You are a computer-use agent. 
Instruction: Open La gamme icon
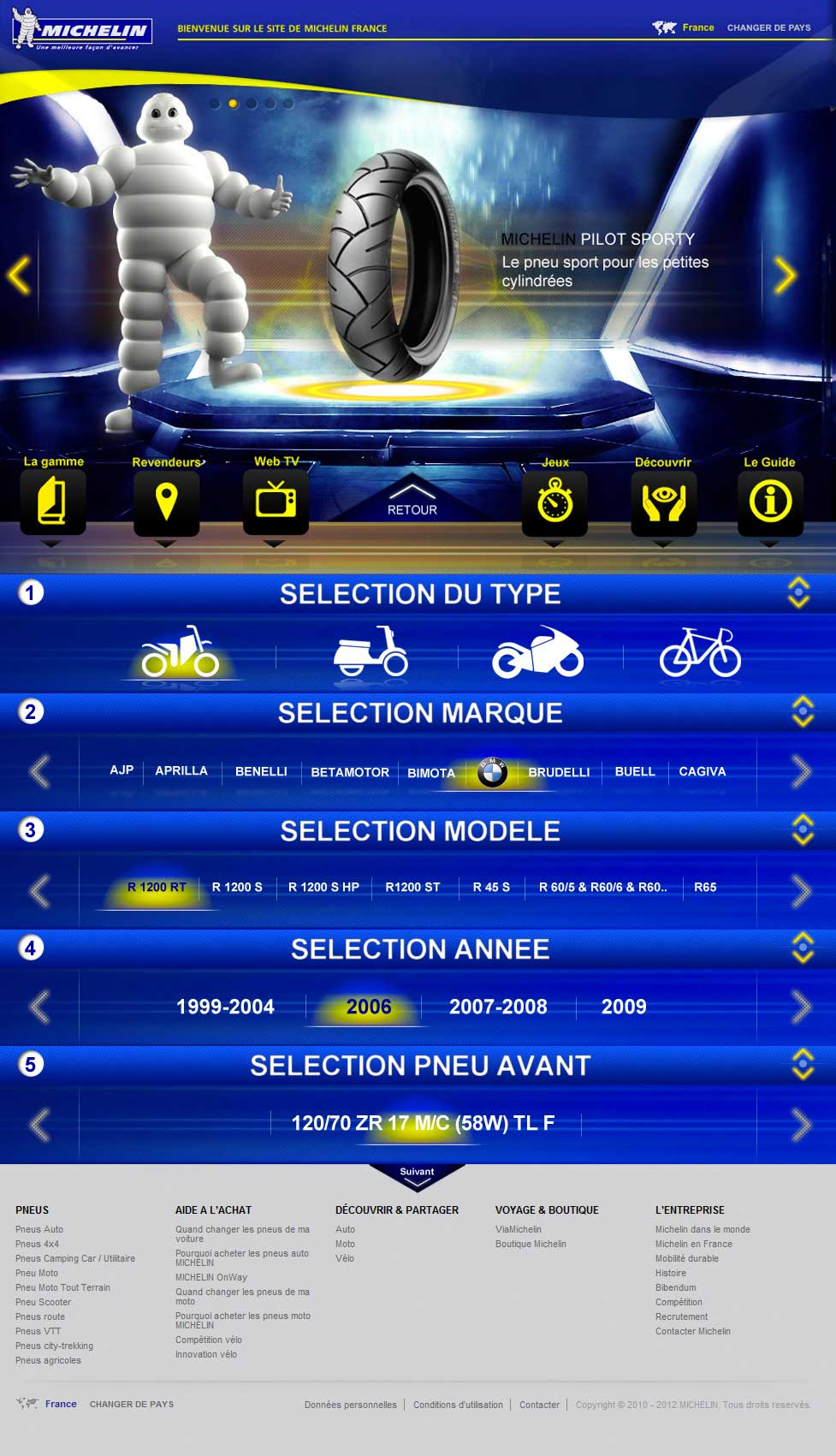[53, 502]
